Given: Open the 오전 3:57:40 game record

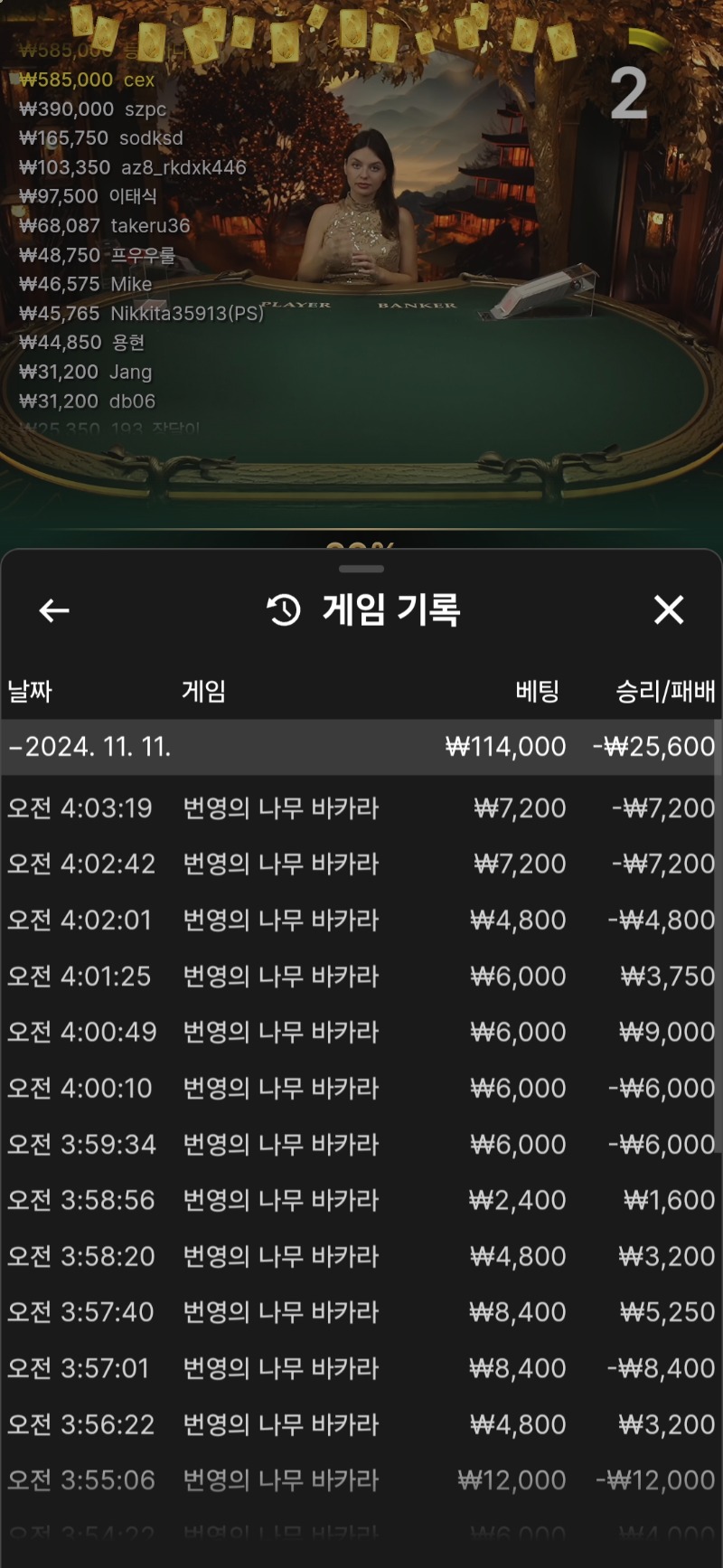Looking at the screenshot, I should (x=360, y=1312).
